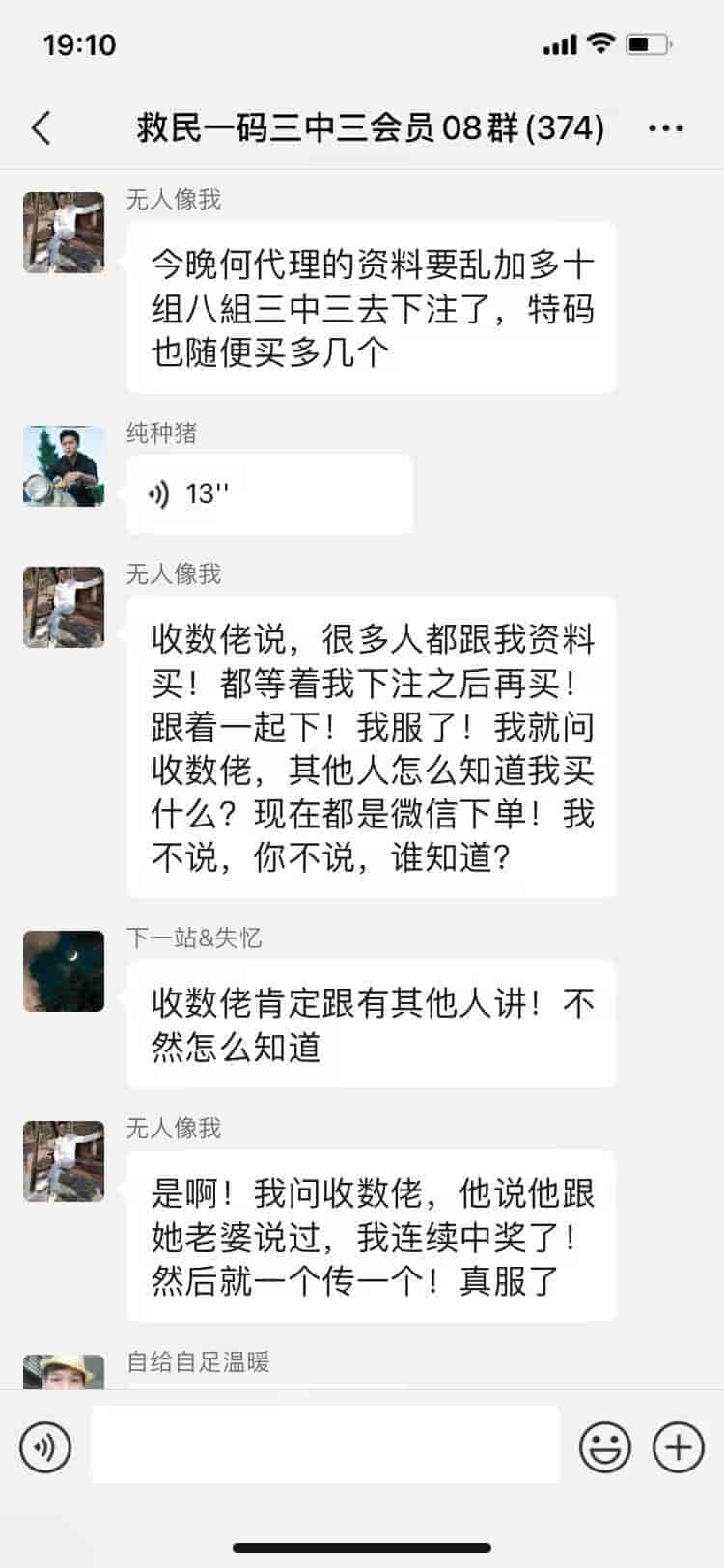Open 无人像我's avatar on the top message
Viewport: 724px width, 1568px height.
click(x=64, y=233)
